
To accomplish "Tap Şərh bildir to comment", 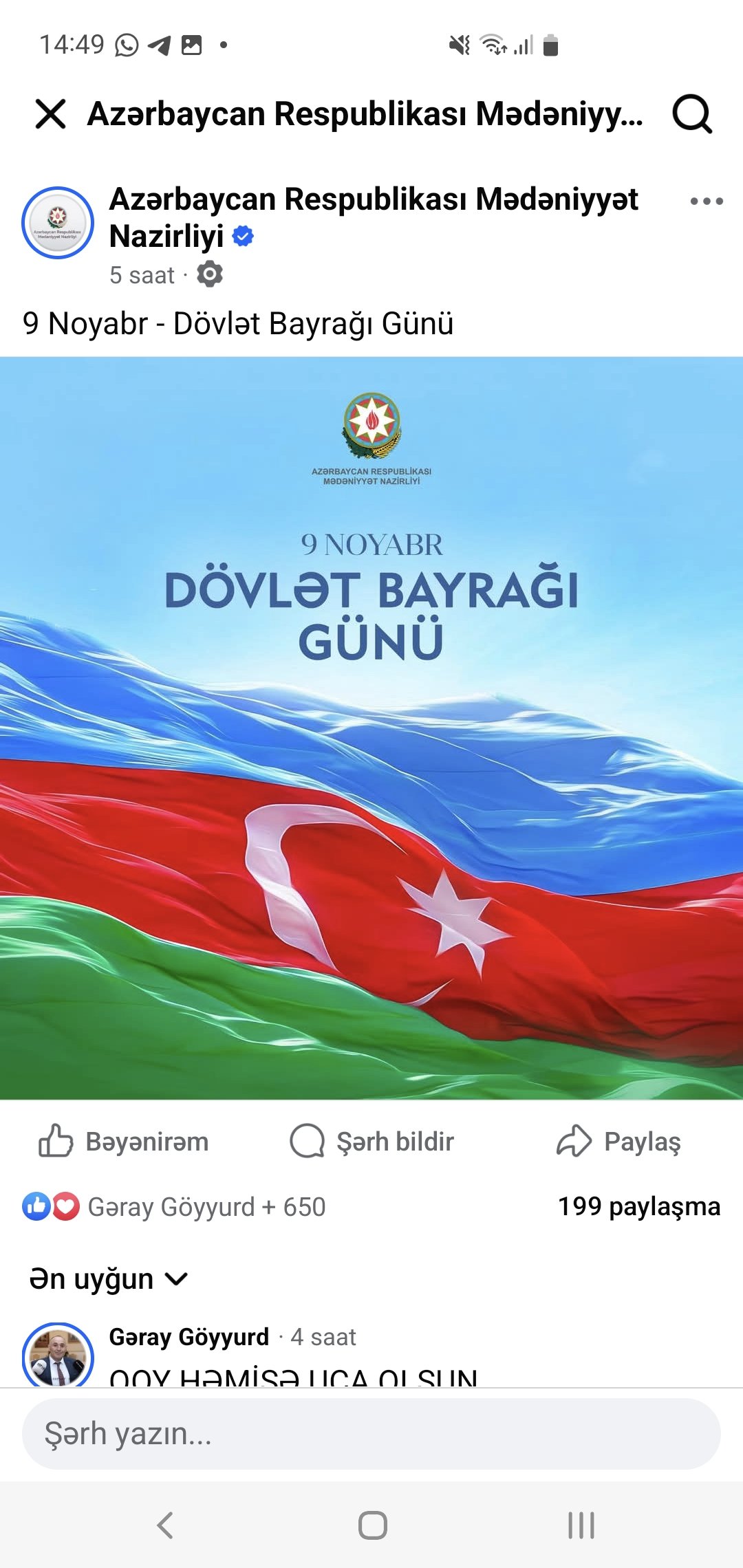I will point(372,1142).
